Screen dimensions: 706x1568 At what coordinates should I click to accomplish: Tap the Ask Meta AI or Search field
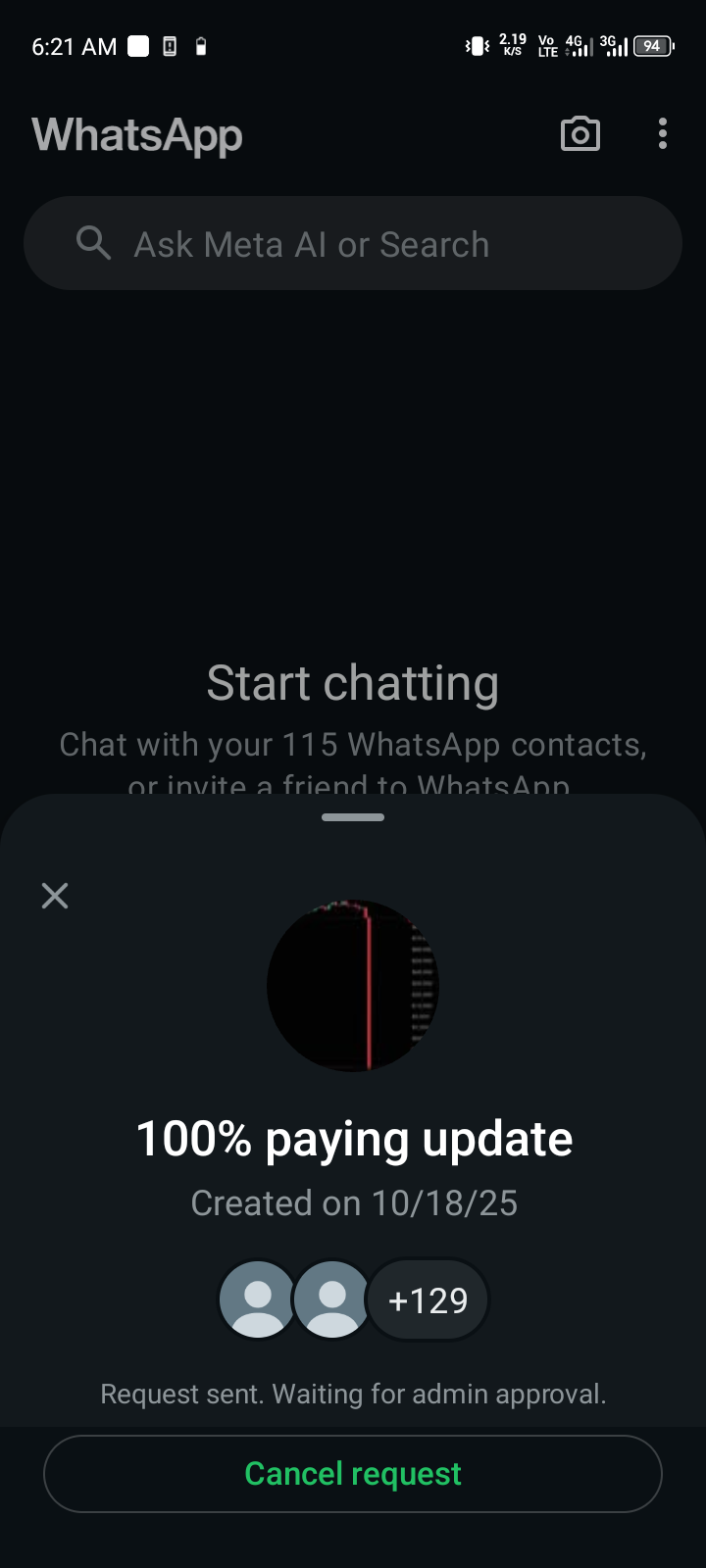[353, 244]
